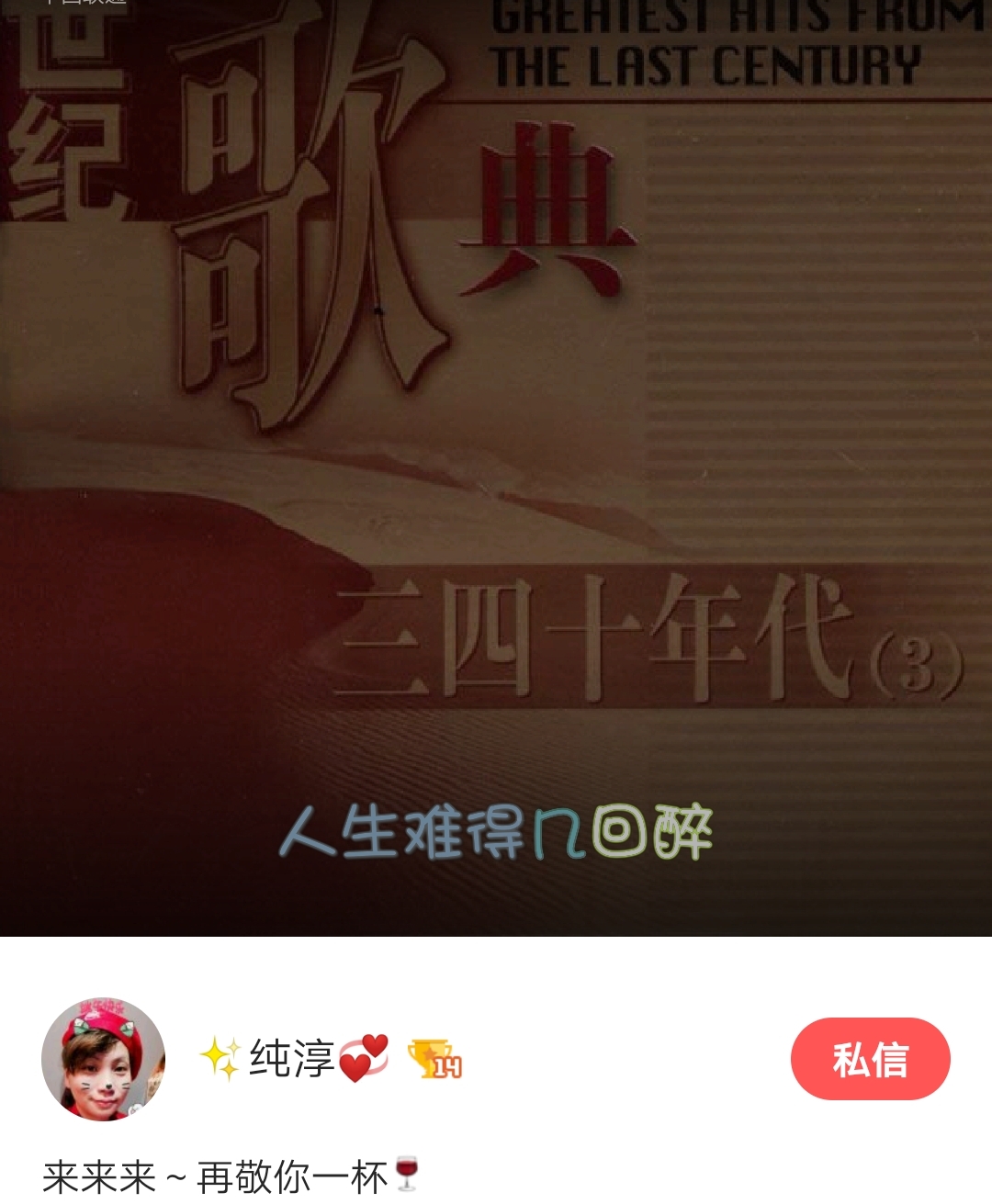992x1204 pixels.
Task: Tap the sparkle emoji before the username
Action: click(220, 1056)
